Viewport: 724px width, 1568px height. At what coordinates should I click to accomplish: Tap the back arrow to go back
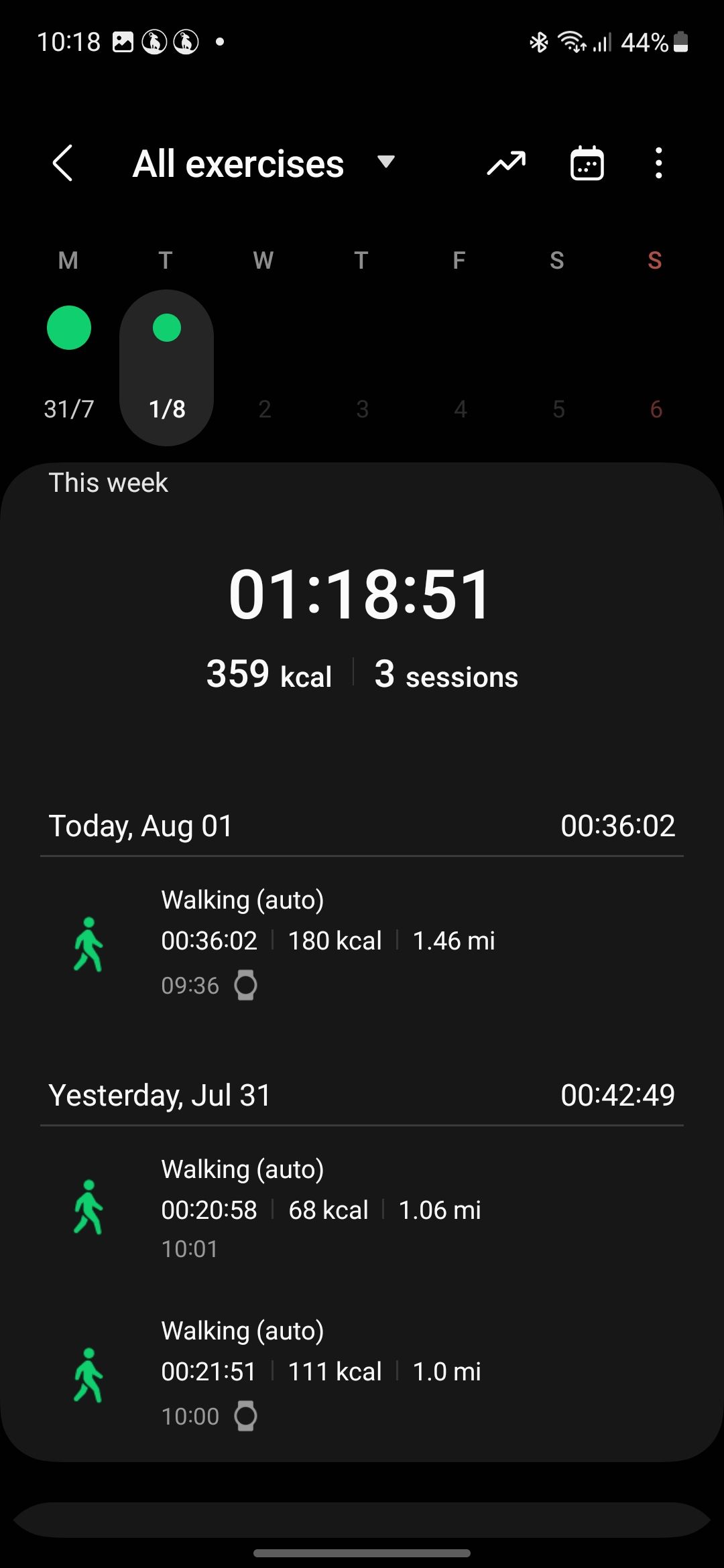62,162
